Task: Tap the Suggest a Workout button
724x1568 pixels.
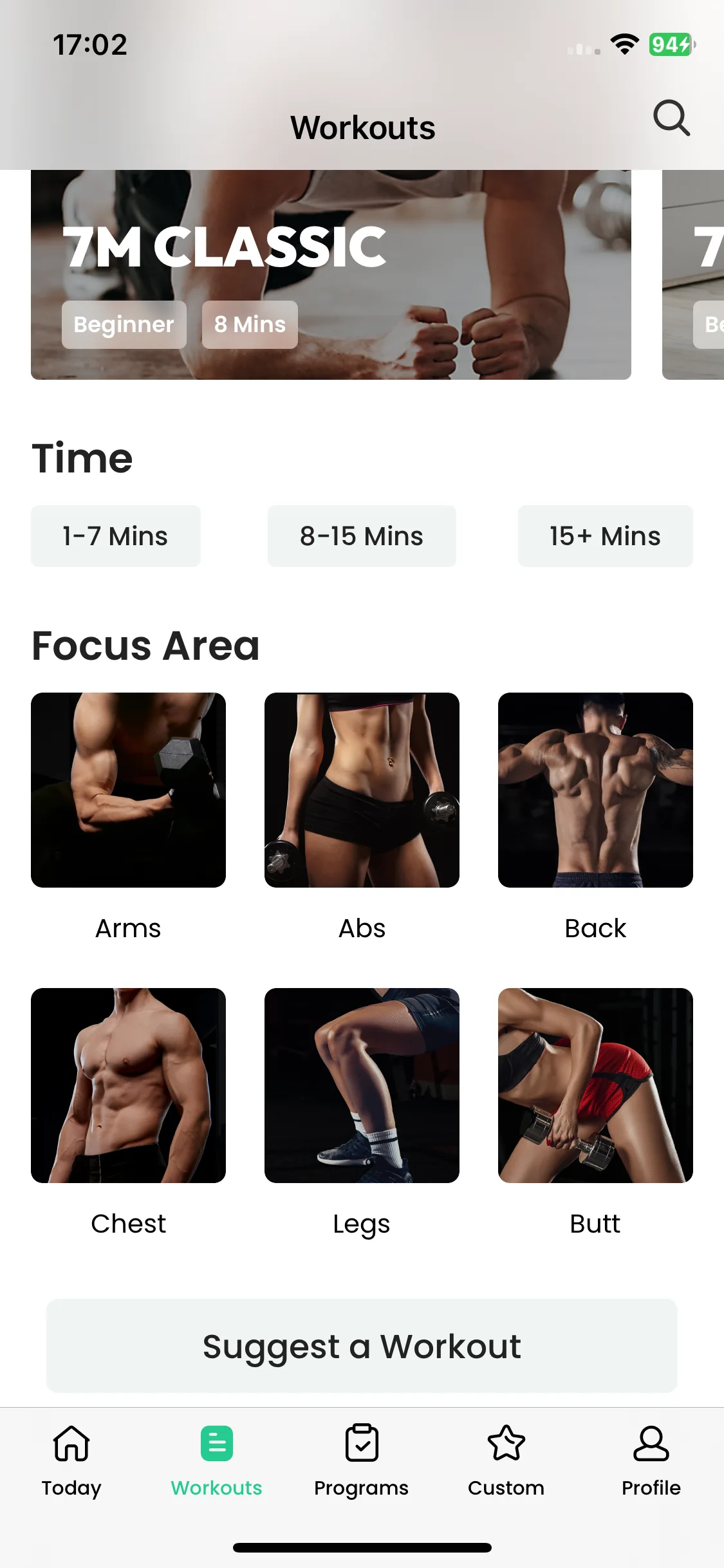Action: click(x=362, y=1346)
